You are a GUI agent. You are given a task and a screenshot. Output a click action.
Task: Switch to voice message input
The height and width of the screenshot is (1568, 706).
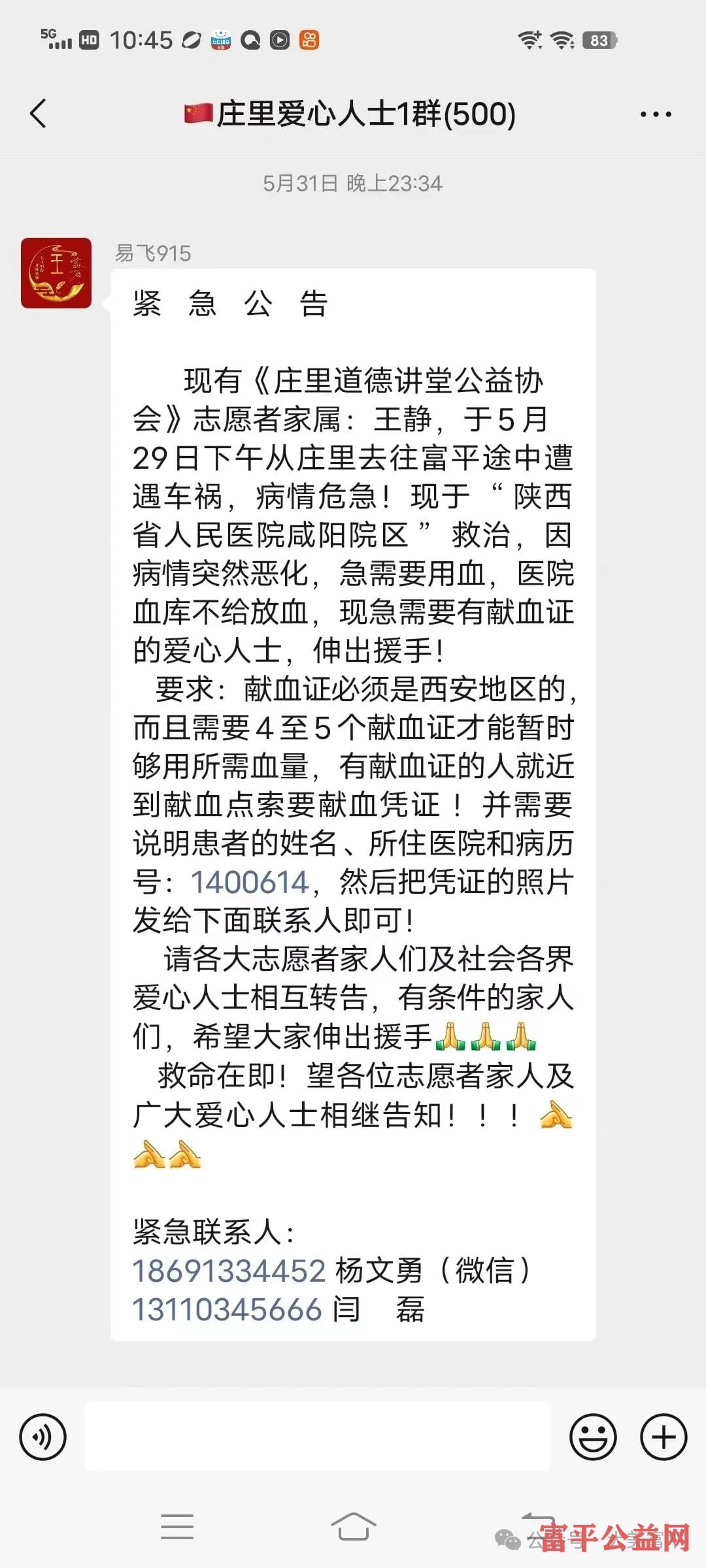(x=43, y=1437)
